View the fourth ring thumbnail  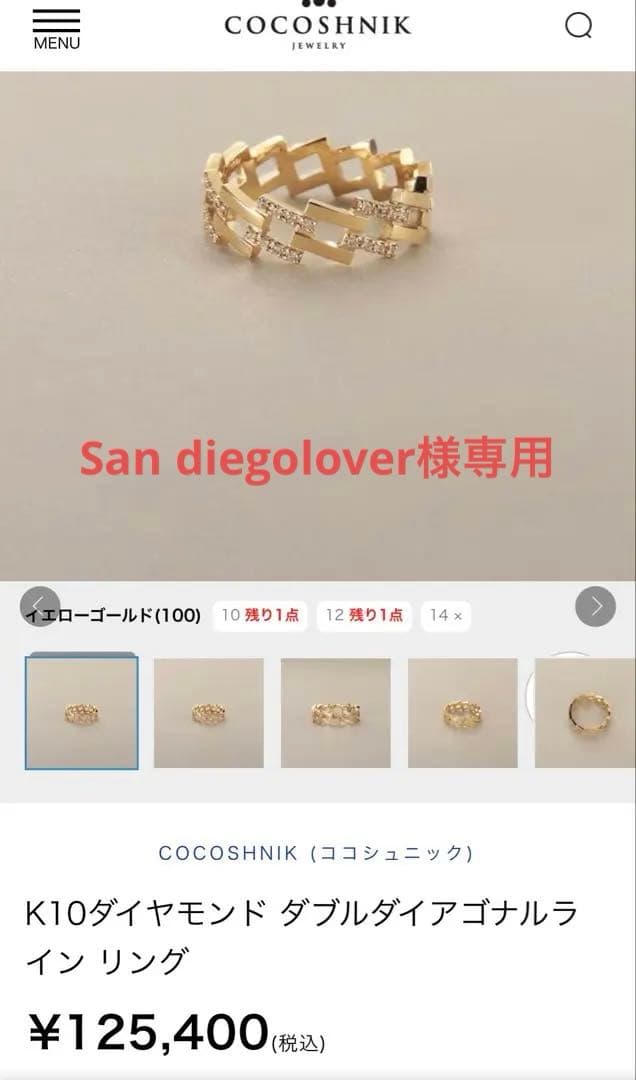(462, 712)
